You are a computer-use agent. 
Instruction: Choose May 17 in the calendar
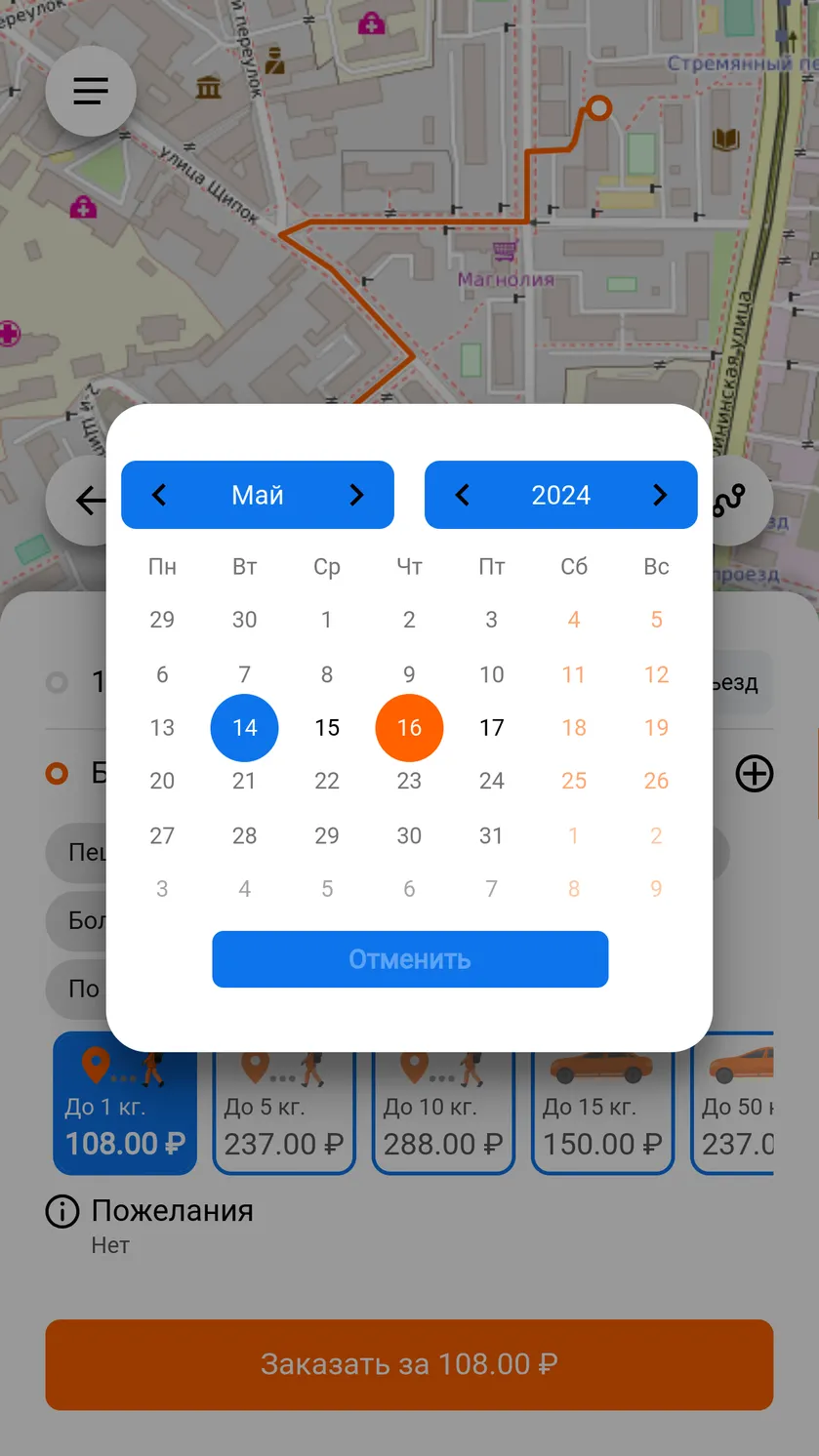click(492, 728)
